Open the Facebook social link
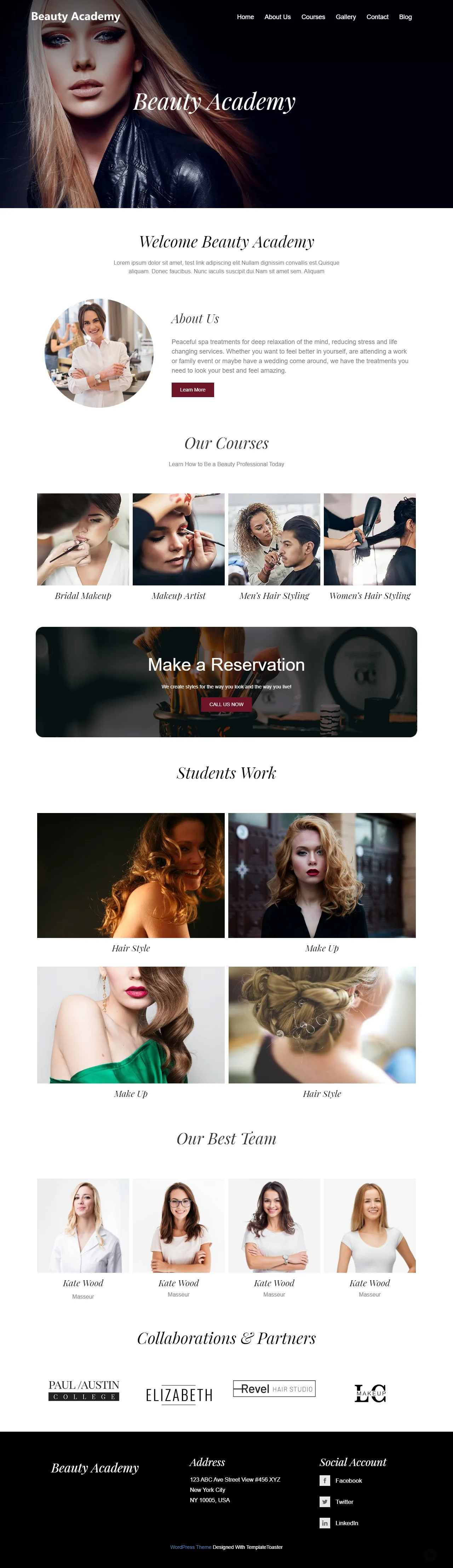The height and width of the screenshot is (1568, 453). coord(348,1480)
